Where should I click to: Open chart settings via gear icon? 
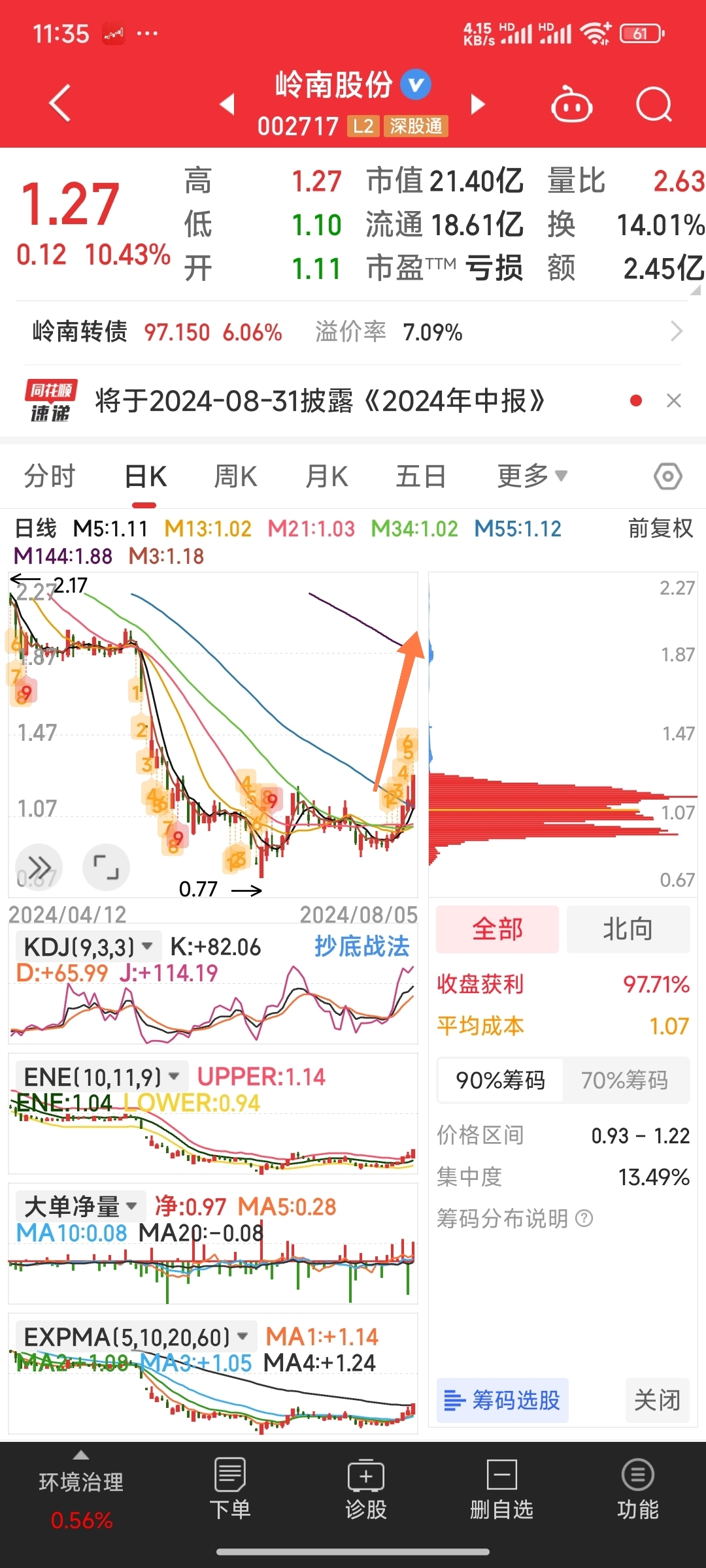[667, 476]
